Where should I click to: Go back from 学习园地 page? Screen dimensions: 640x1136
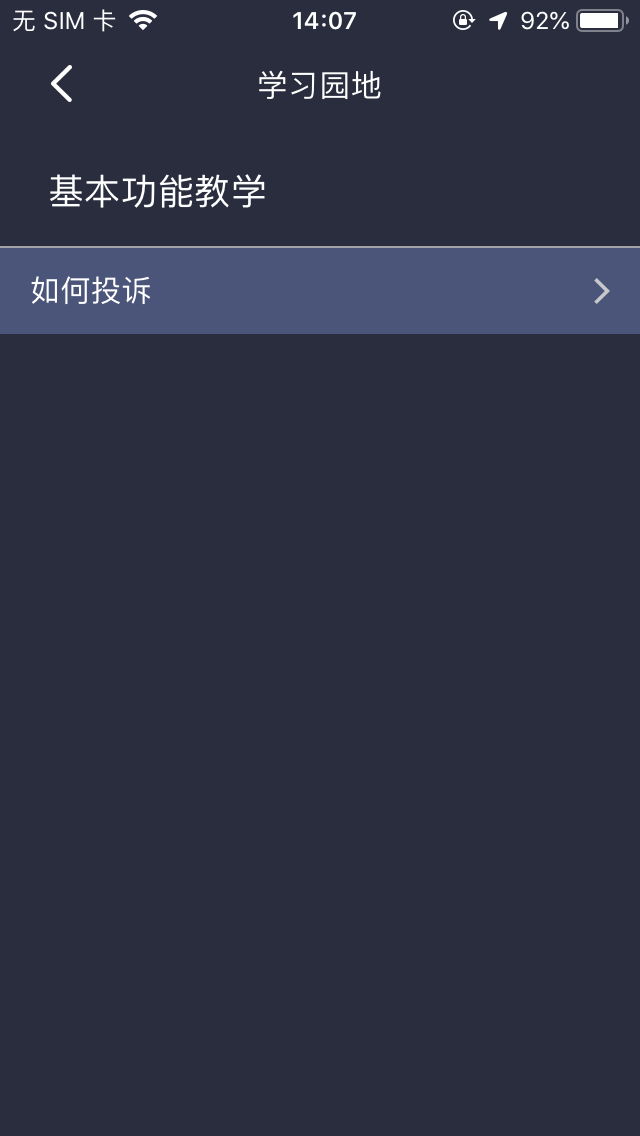tap(62, 84)
